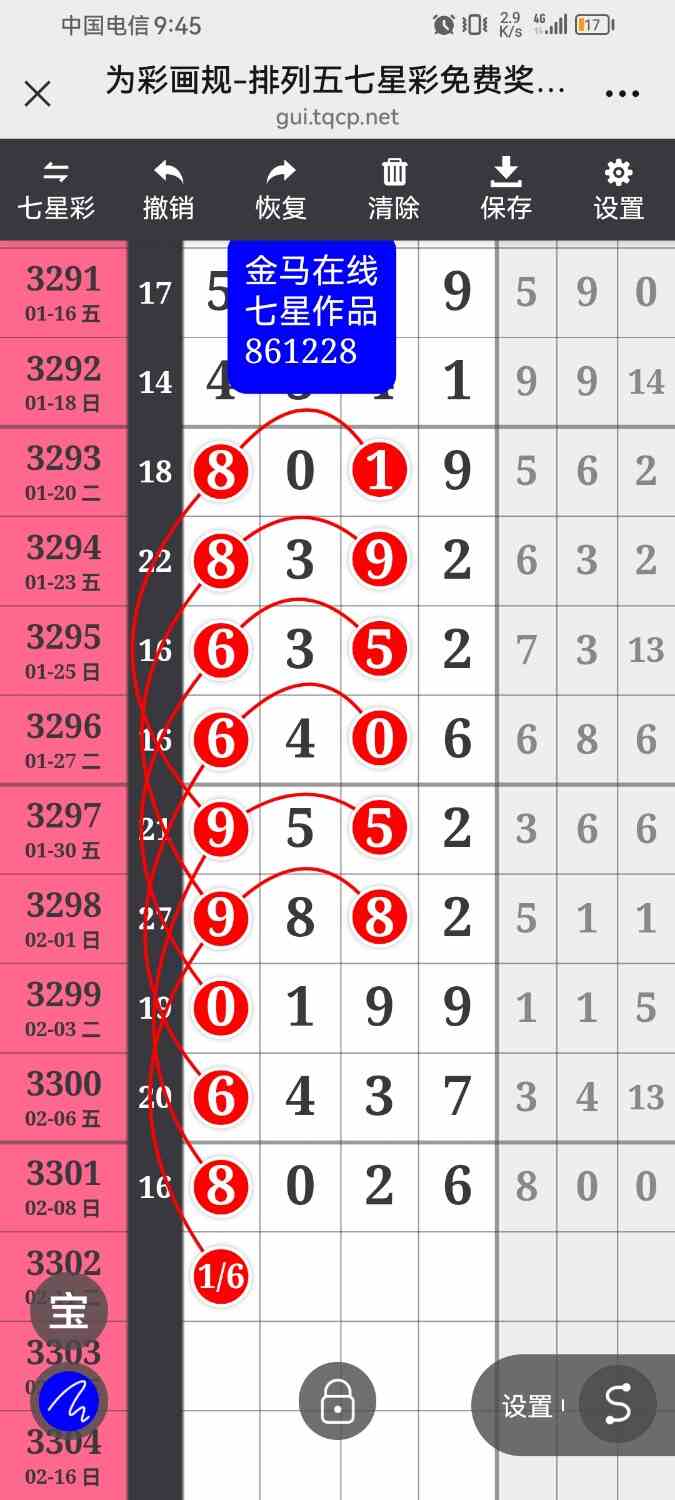The image size is (675, 1500).
Task: Switch lottery type via 七星彩
Action: pyautogui.click(x=56, y=190)
